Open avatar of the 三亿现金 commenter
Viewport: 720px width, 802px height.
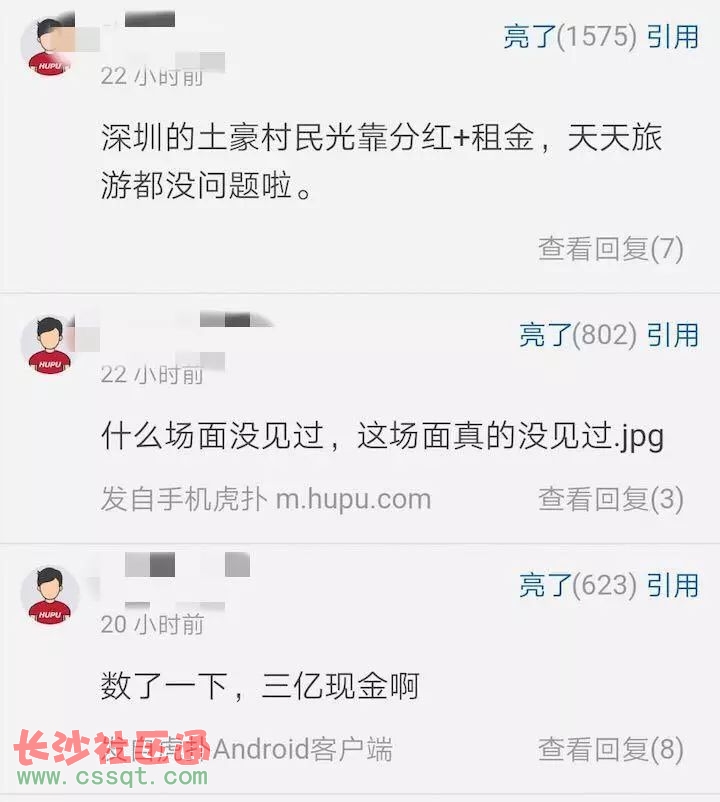pos(50,595)
